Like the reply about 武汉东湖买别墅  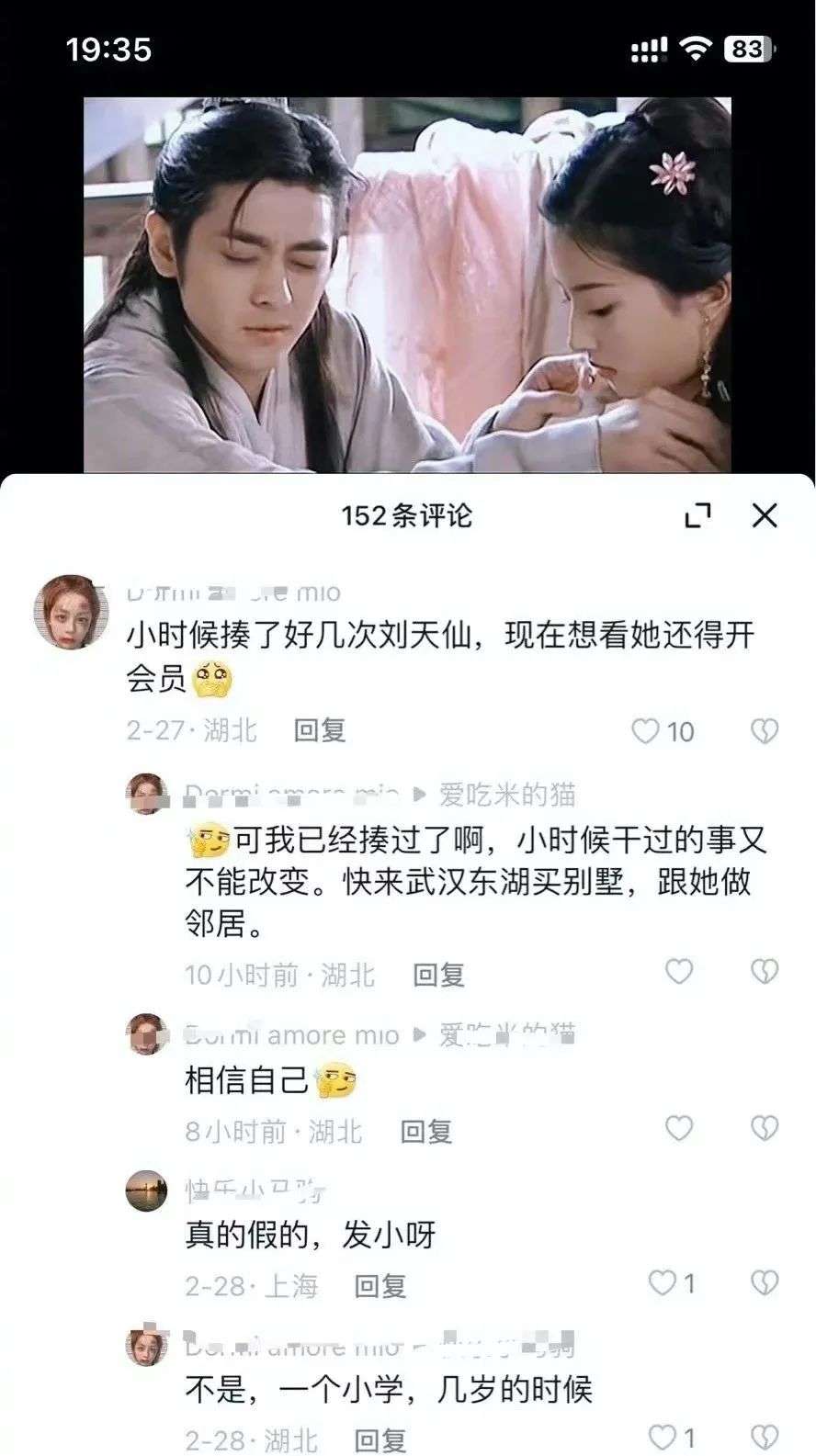pos(678,971)
